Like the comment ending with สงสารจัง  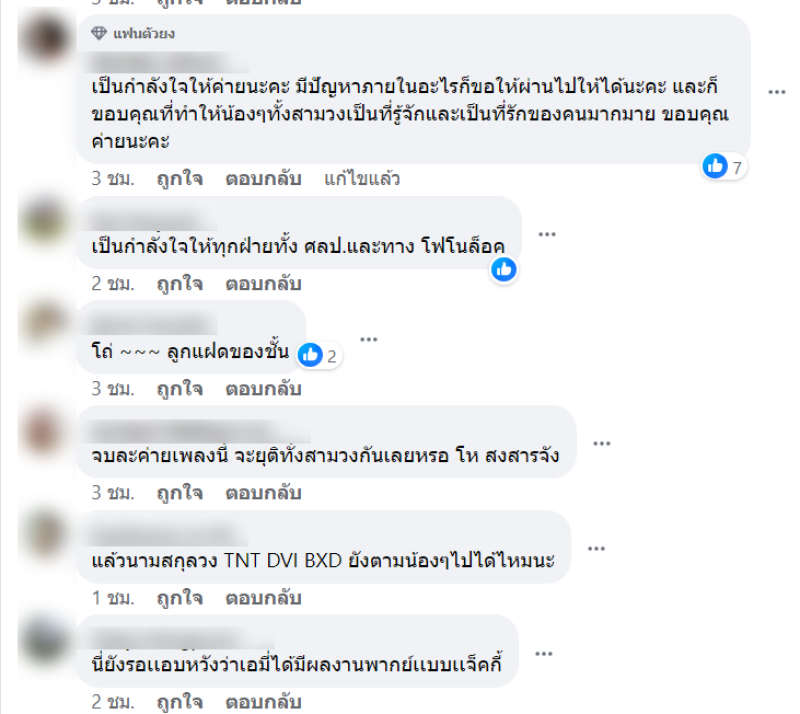(x=179, y=493)
